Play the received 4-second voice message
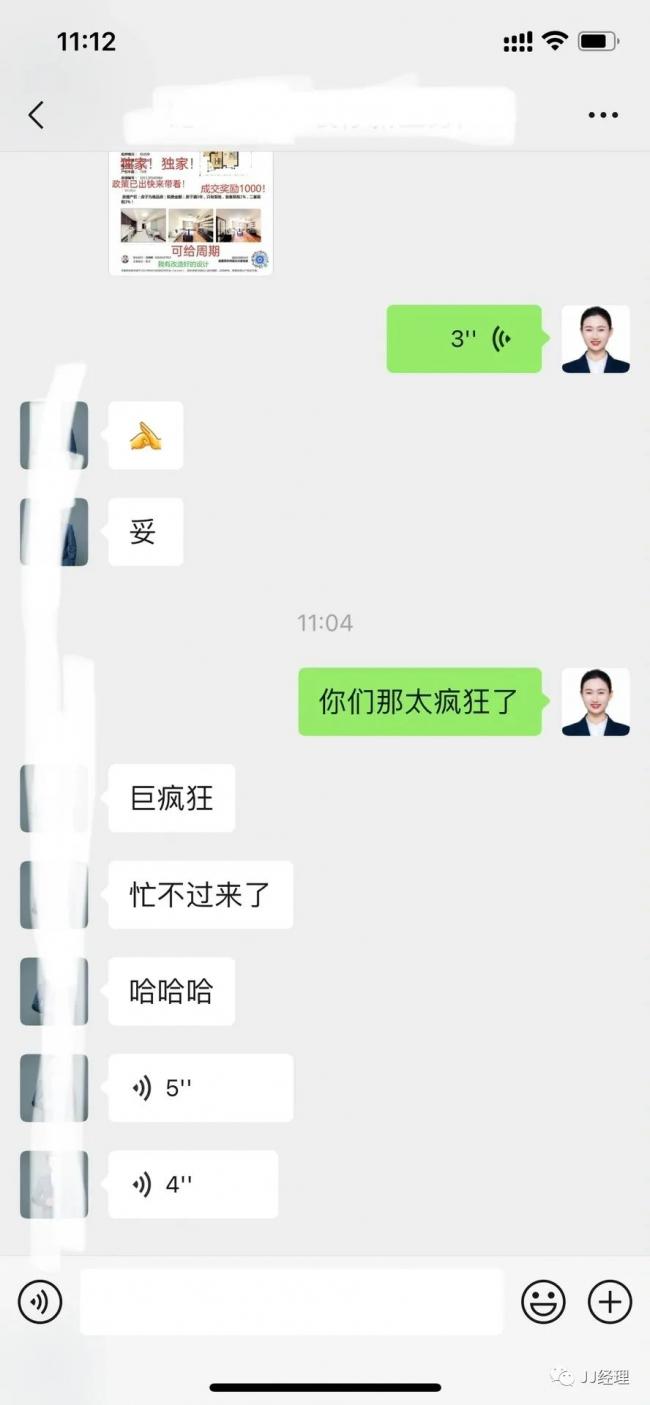Screen dimensions: 650x1405 pos(192,1184)
